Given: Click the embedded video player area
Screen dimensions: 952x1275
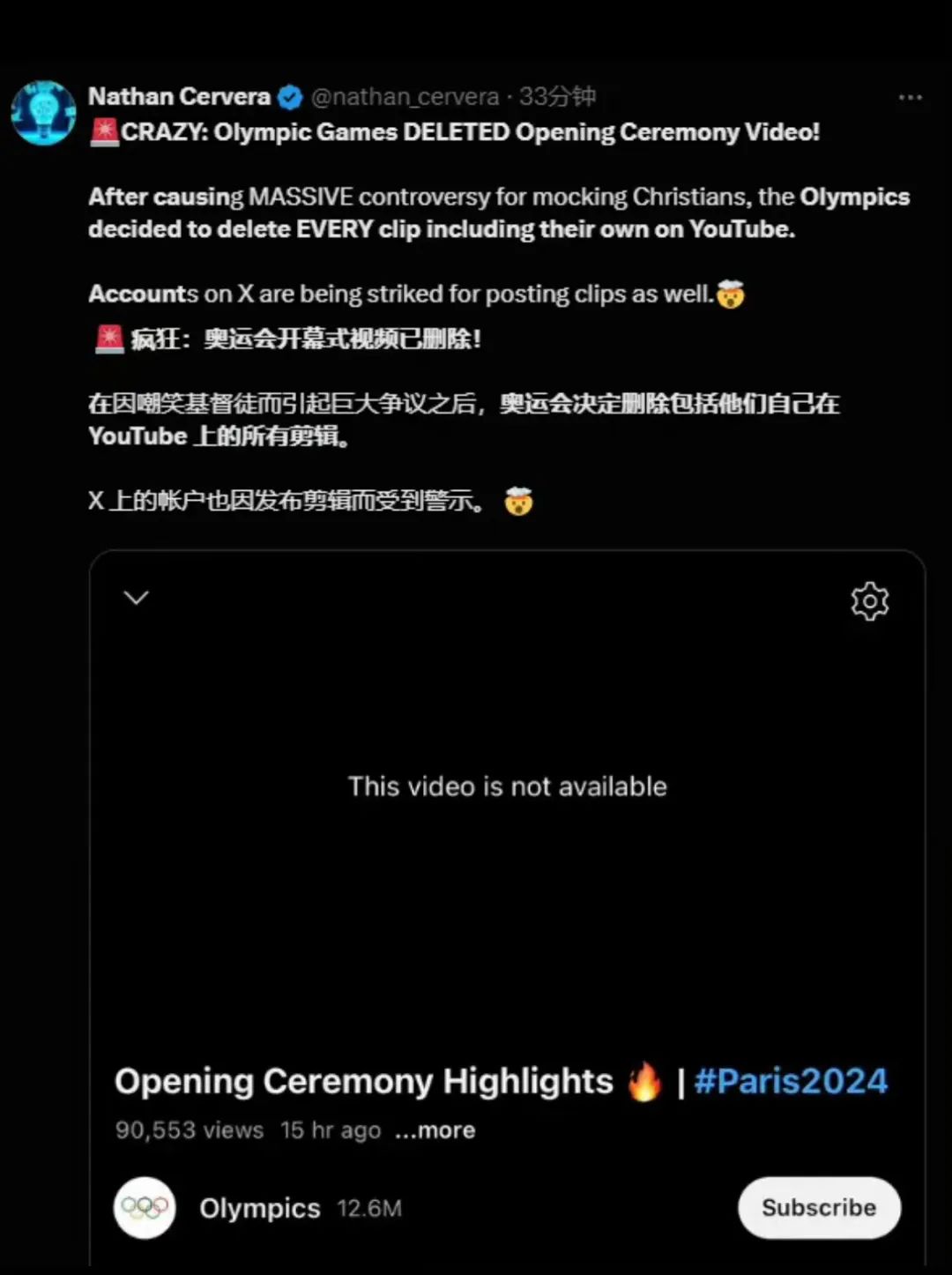Looking at the screenshot, I should pyautogui.click(x=507, y=838).
